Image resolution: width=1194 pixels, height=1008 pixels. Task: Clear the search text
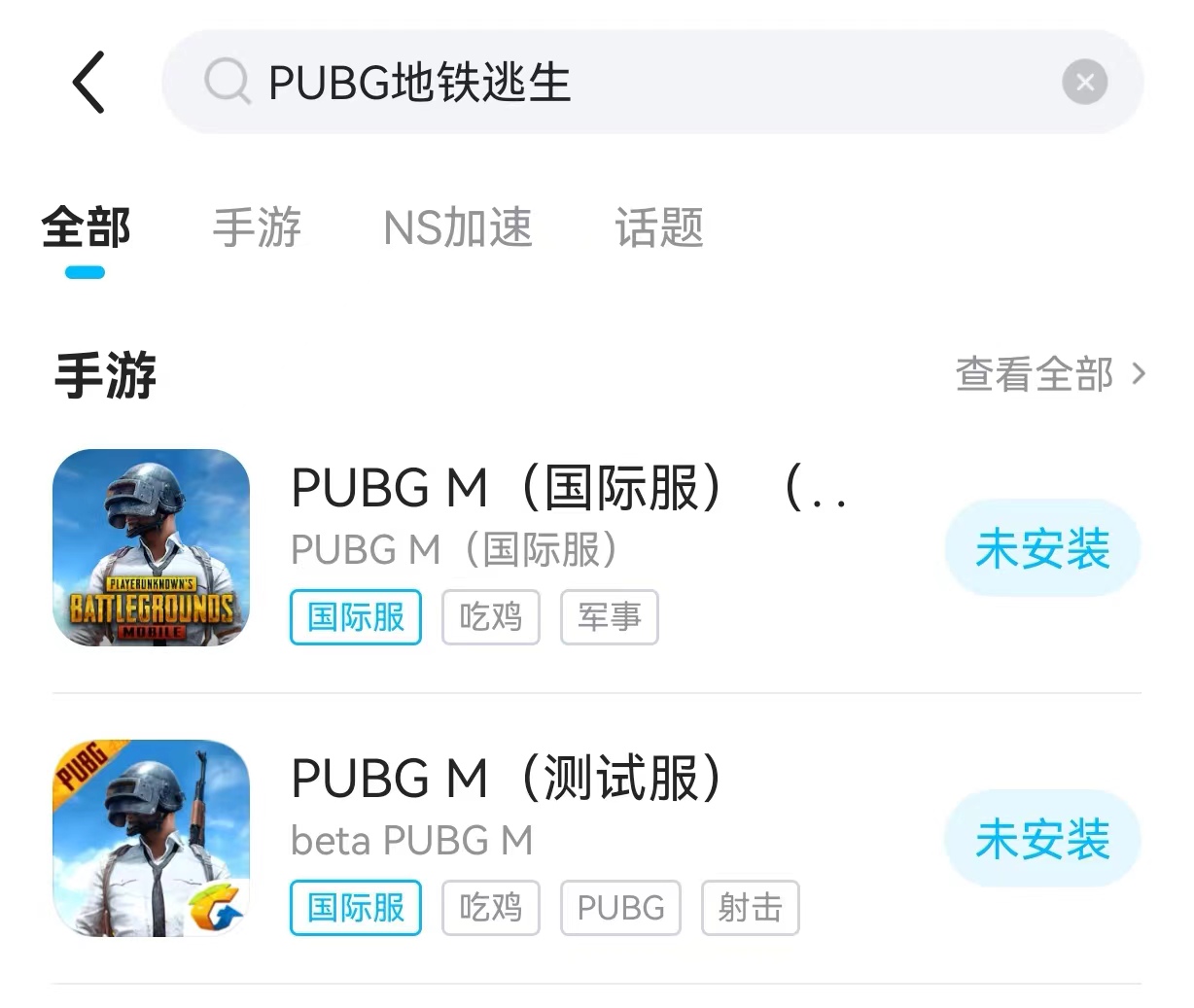[1084, 83]
